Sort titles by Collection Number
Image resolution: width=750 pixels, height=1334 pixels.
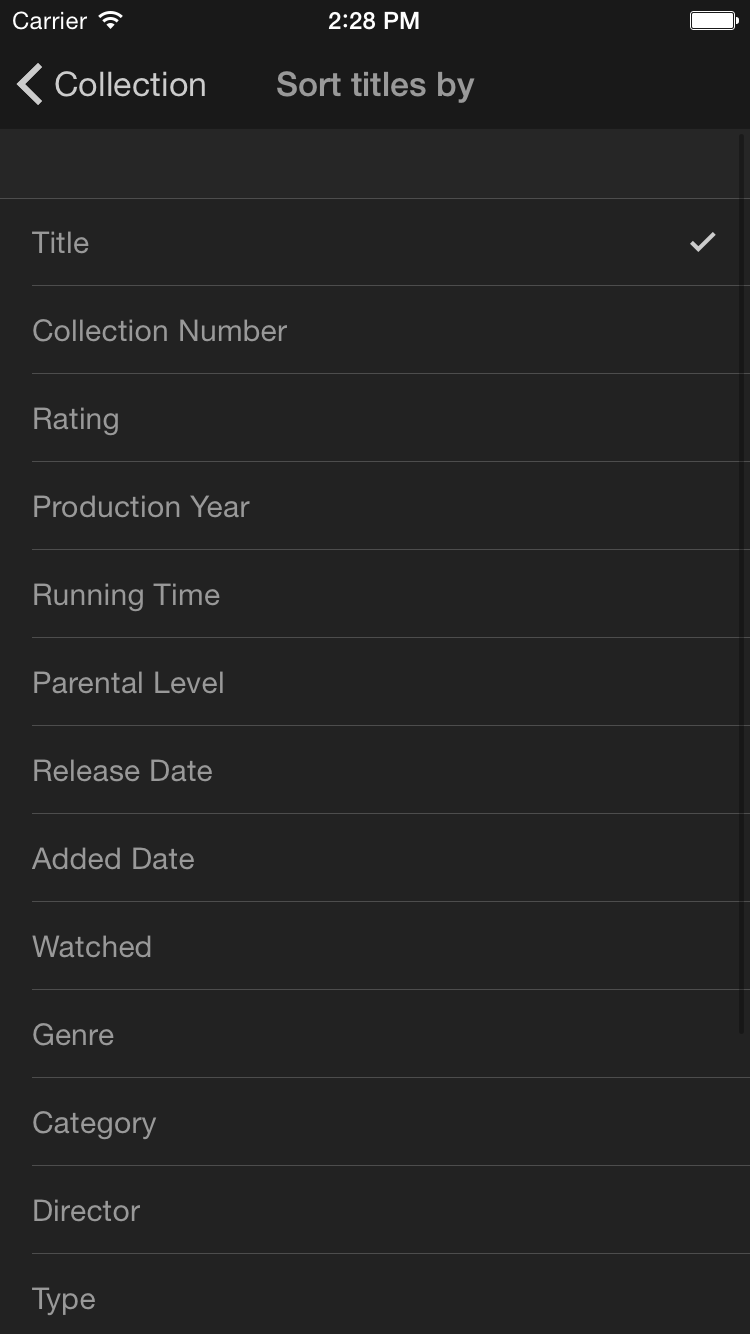374,331
